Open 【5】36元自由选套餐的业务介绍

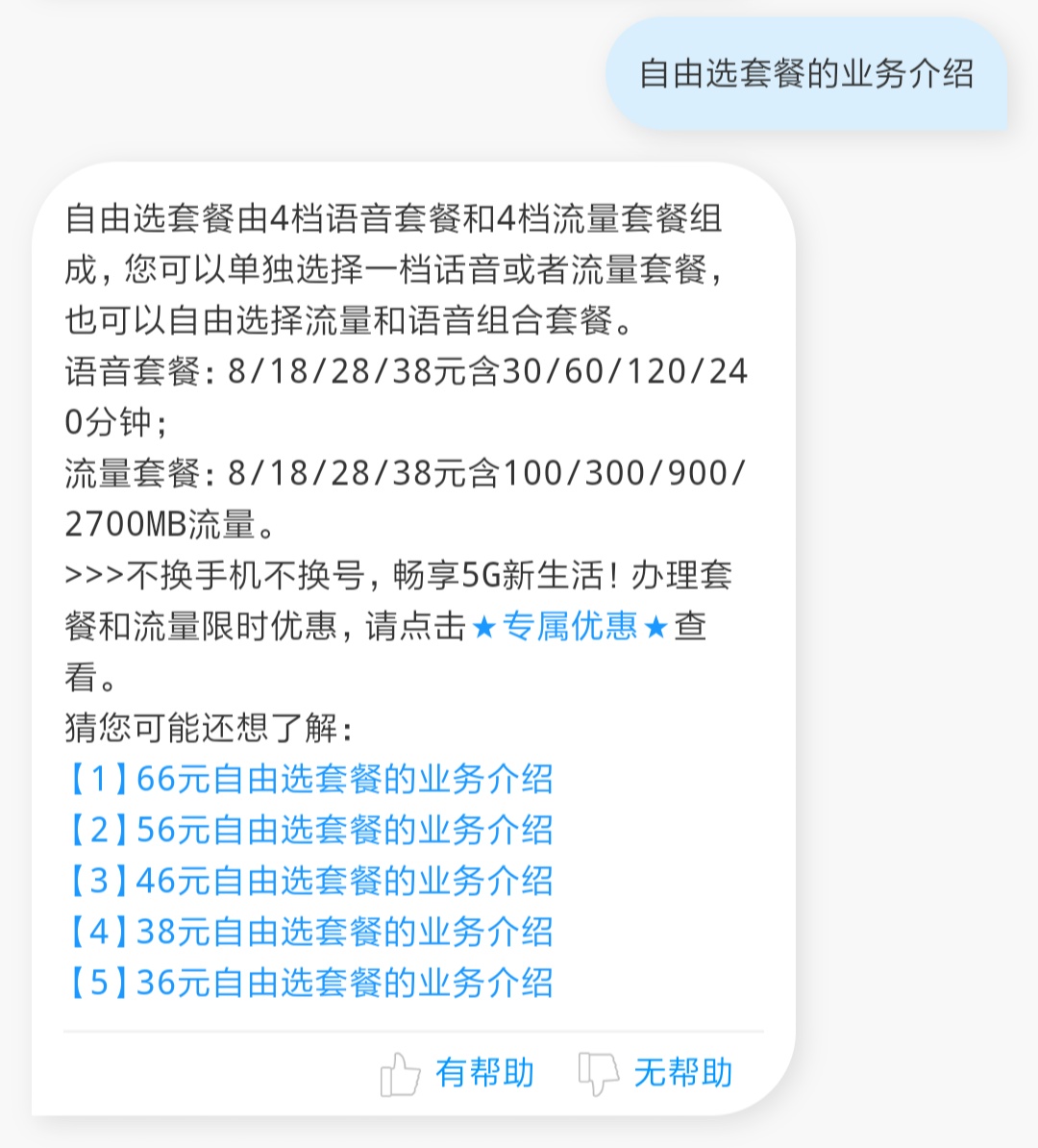coord(309,983)
